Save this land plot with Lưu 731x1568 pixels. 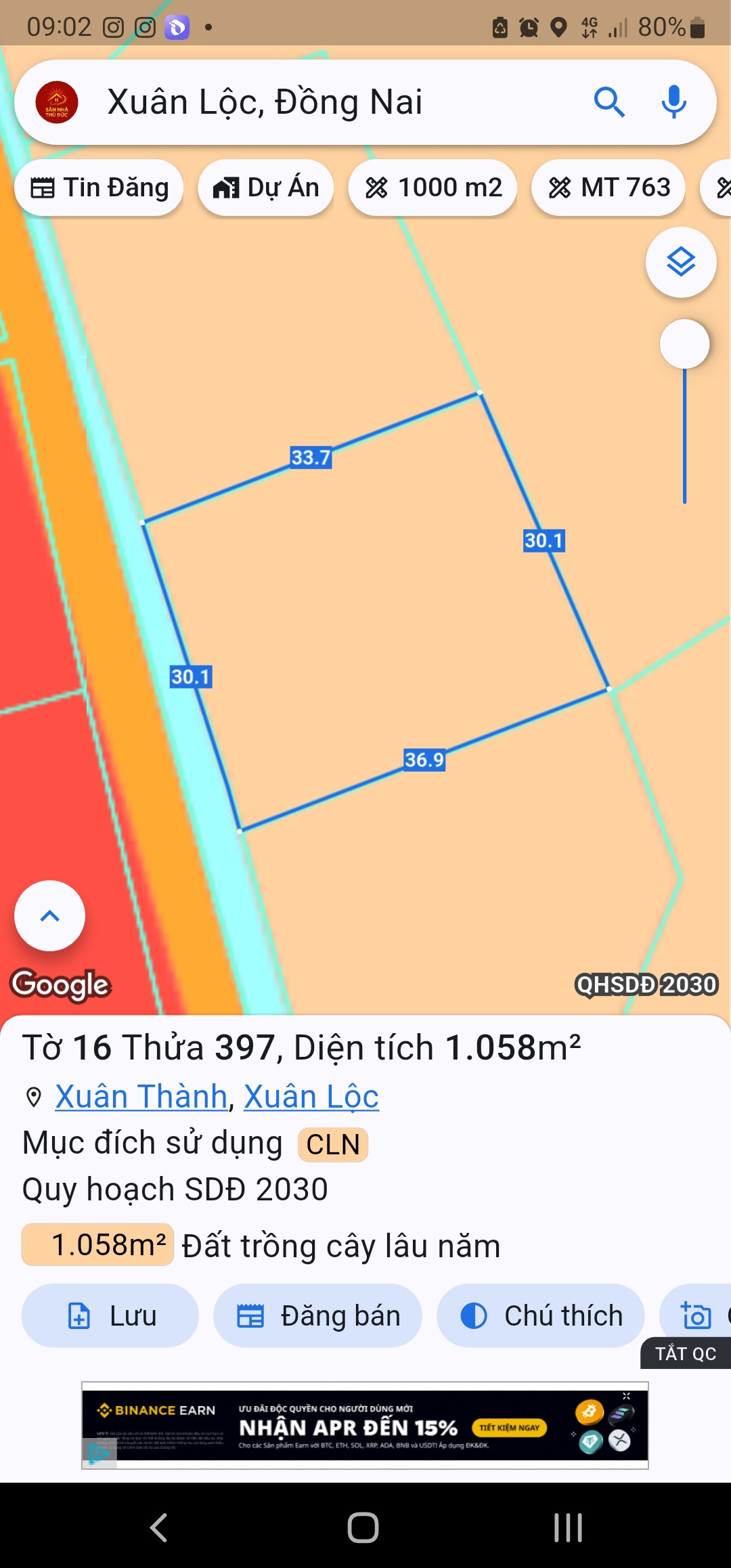(x=110, y=1316)
